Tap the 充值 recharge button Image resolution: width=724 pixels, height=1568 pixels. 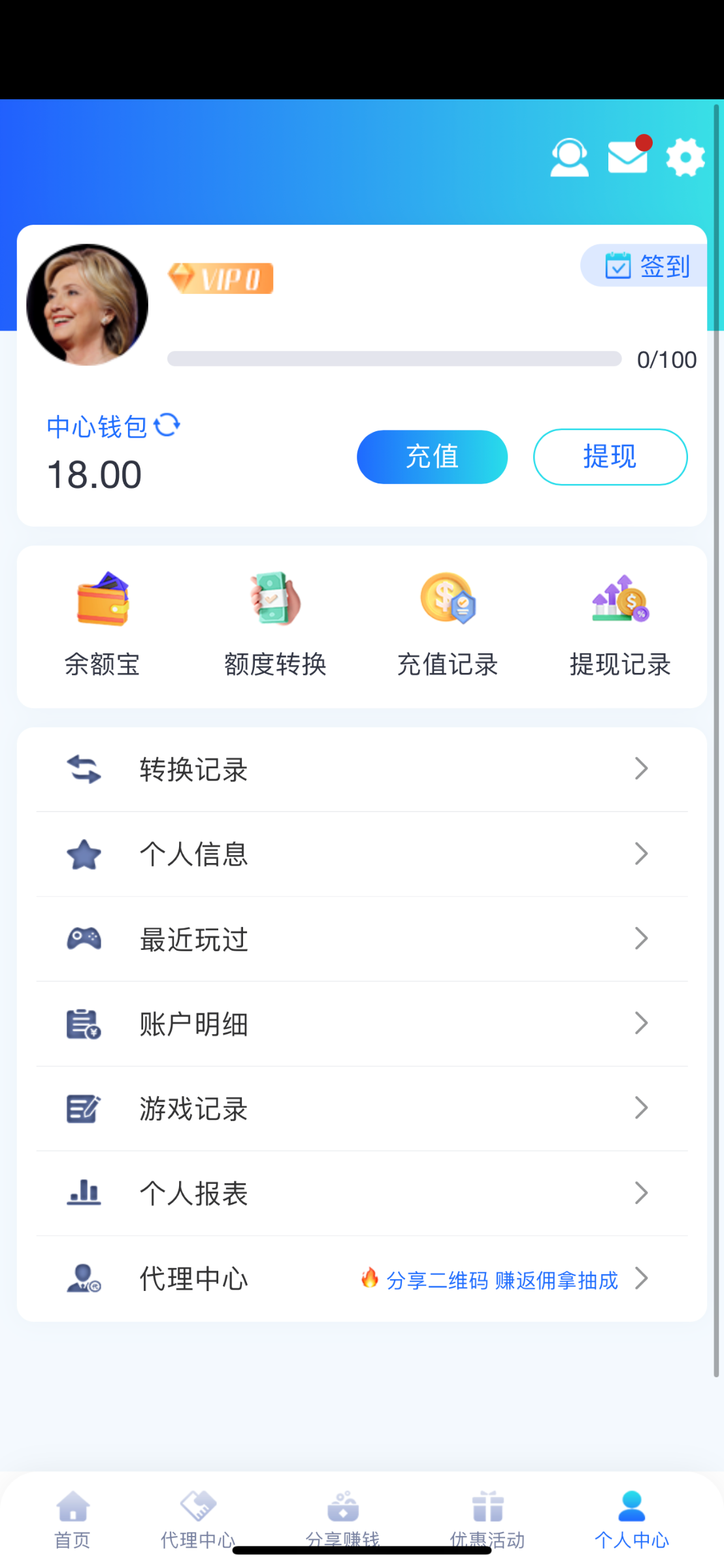click(432, 457)
